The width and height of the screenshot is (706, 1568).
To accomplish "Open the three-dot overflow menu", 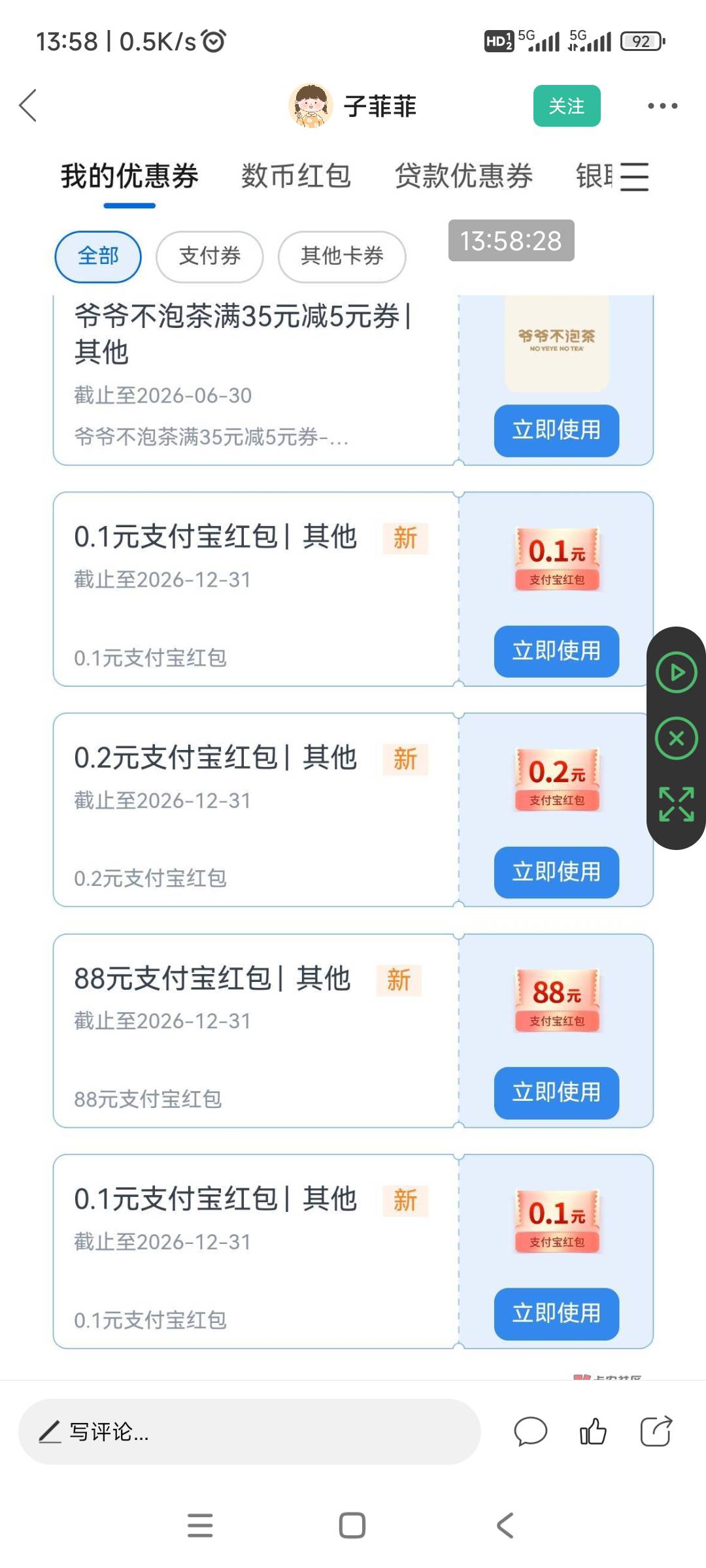I will [x=662, y=106].
